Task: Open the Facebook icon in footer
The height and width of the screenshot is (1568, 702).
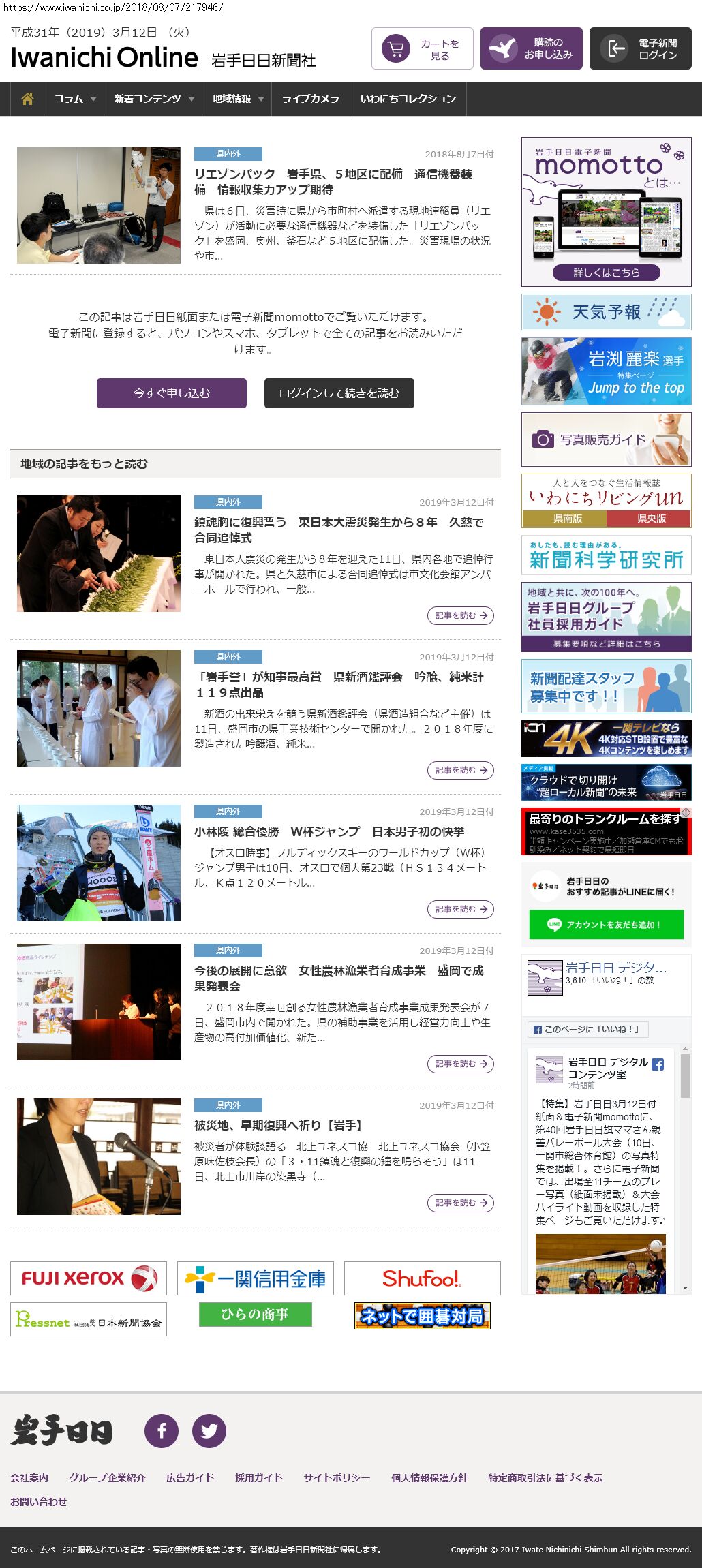Action: 162,1430
